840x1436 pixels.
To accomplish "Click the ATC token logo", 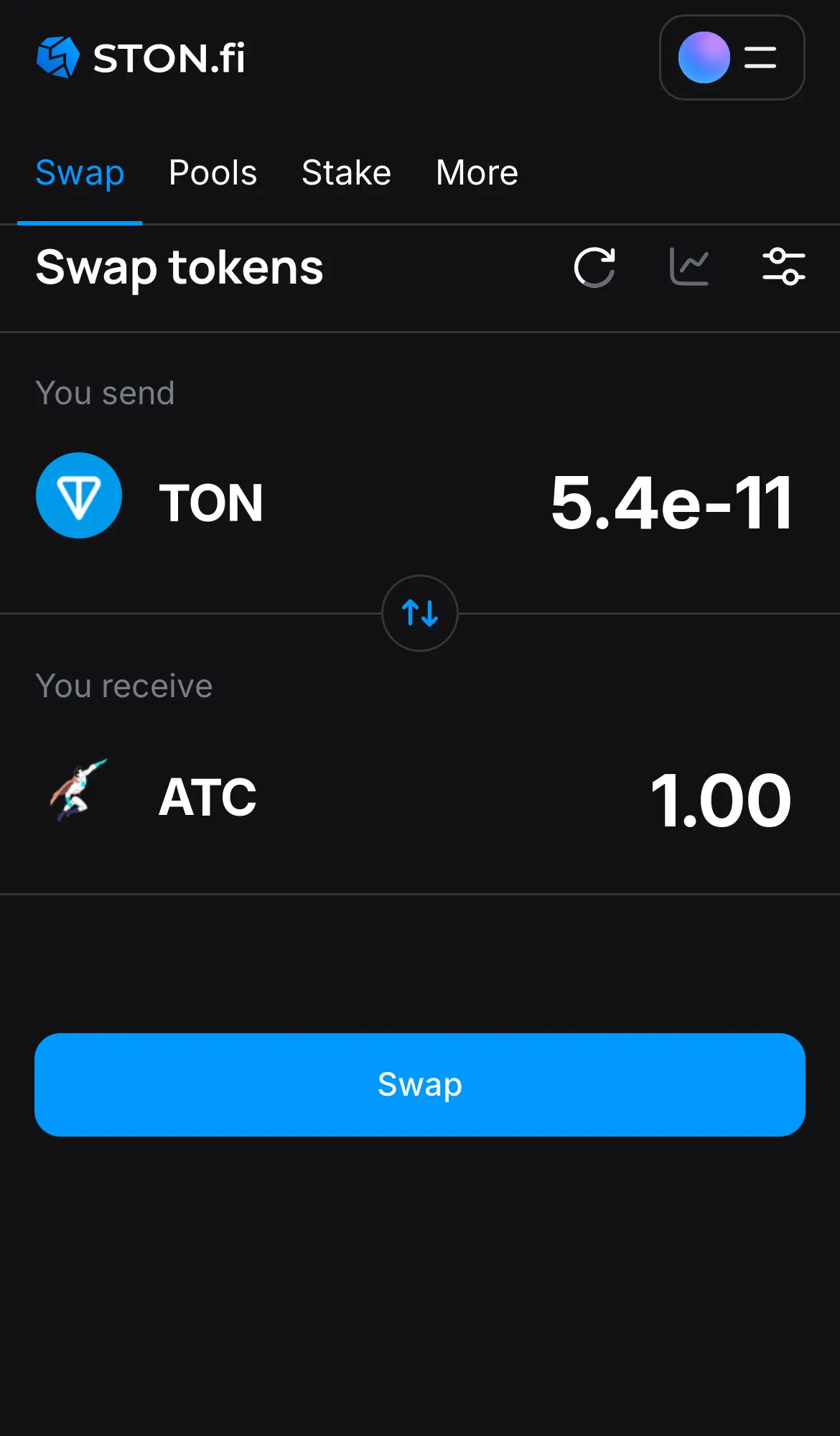I will click(79, 790).
